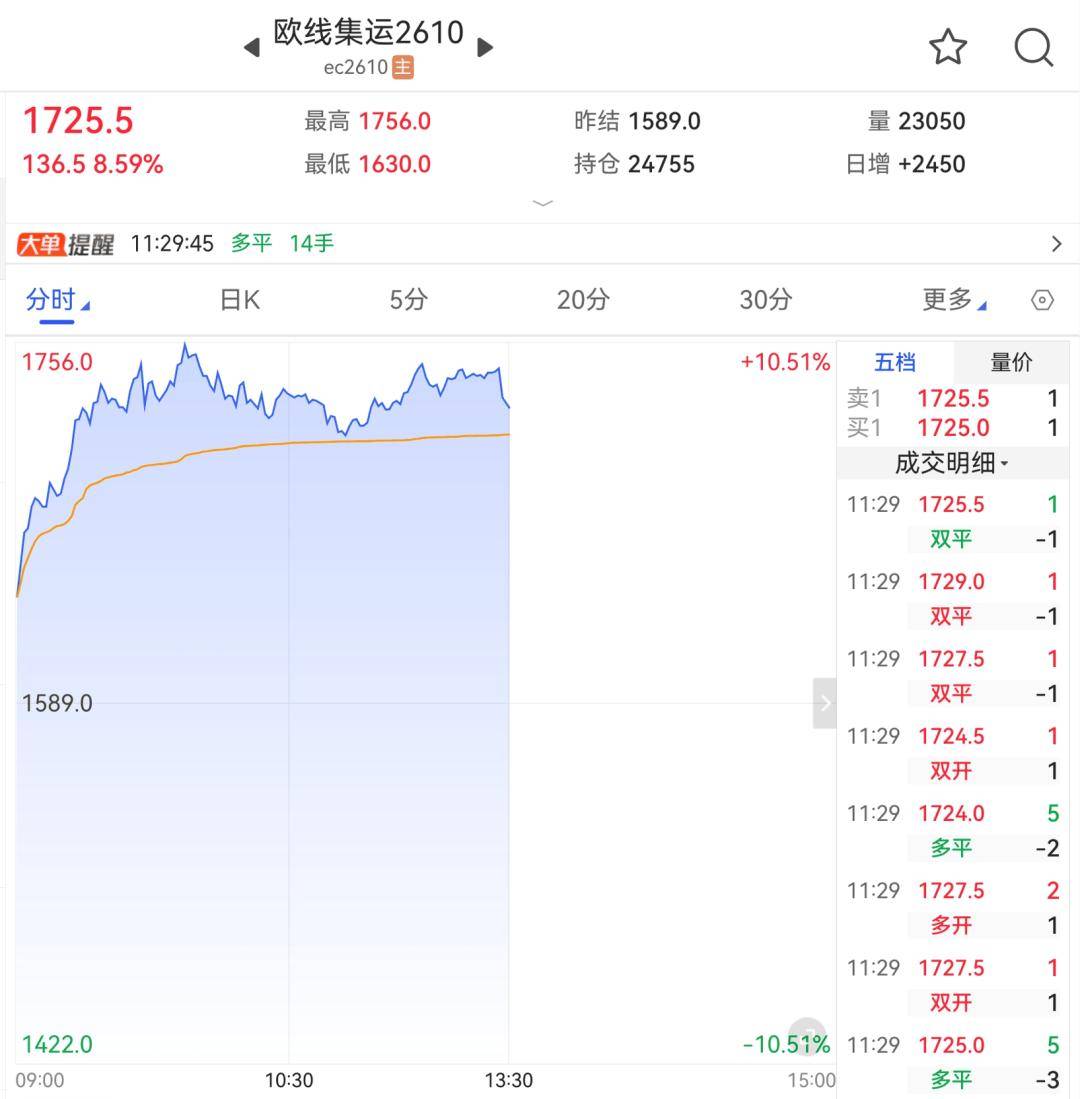Switch to the 日K chart tab

(x=240, y=300)
